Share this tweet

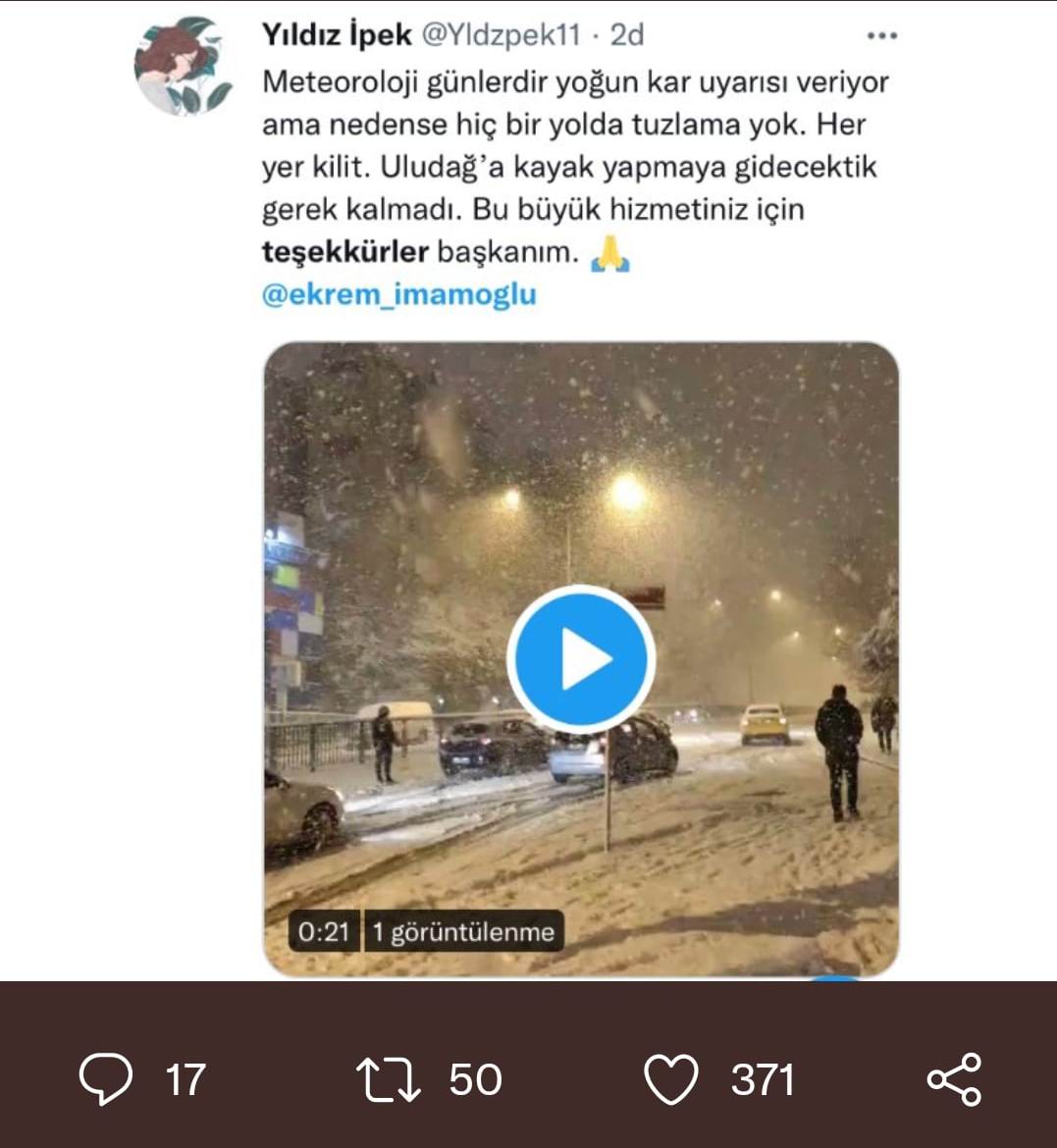[x=954, y=1079]
